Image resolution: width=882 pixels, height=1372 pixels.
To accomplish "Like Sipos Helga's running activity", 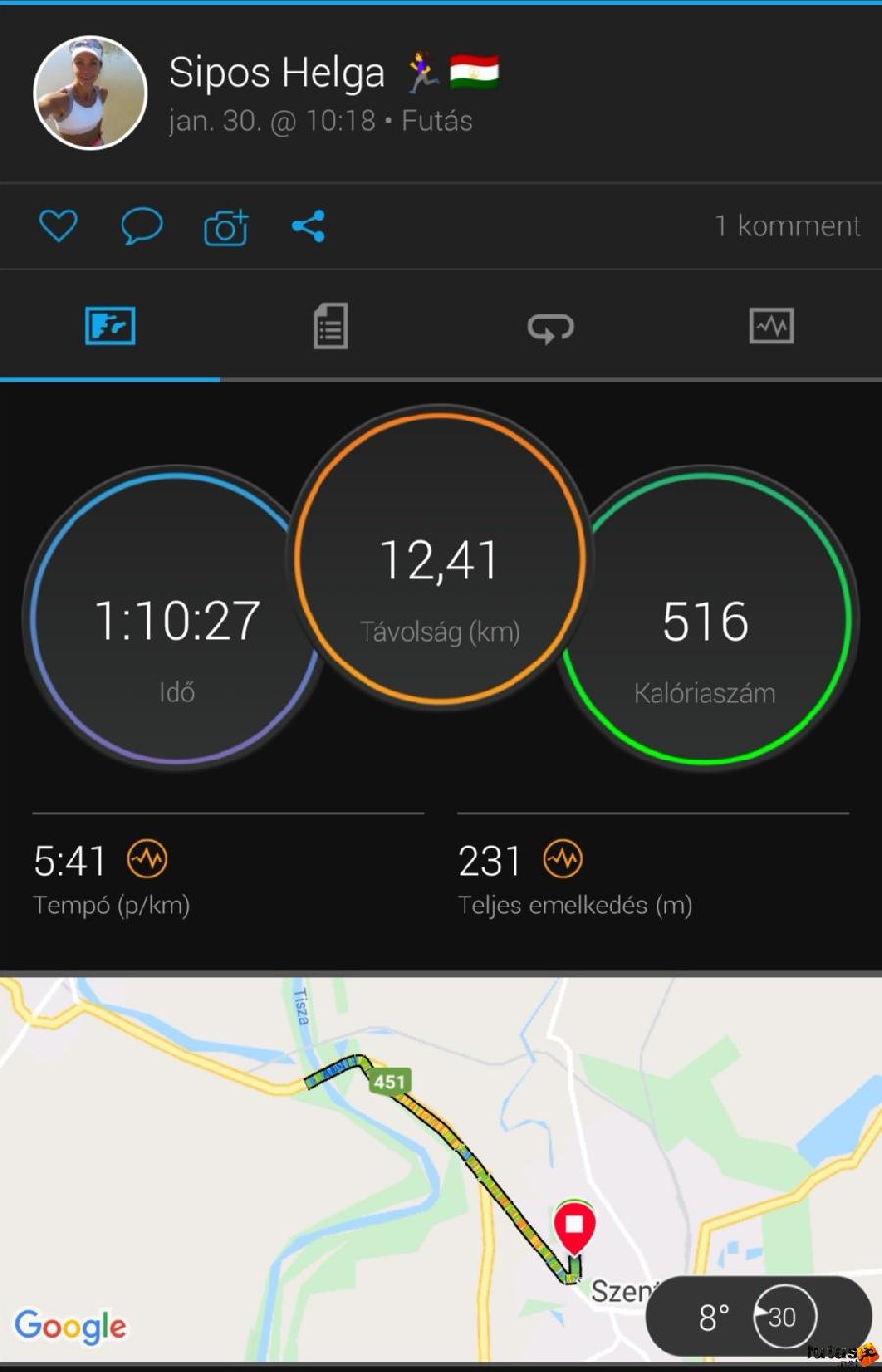I will [x=58, y=226].
